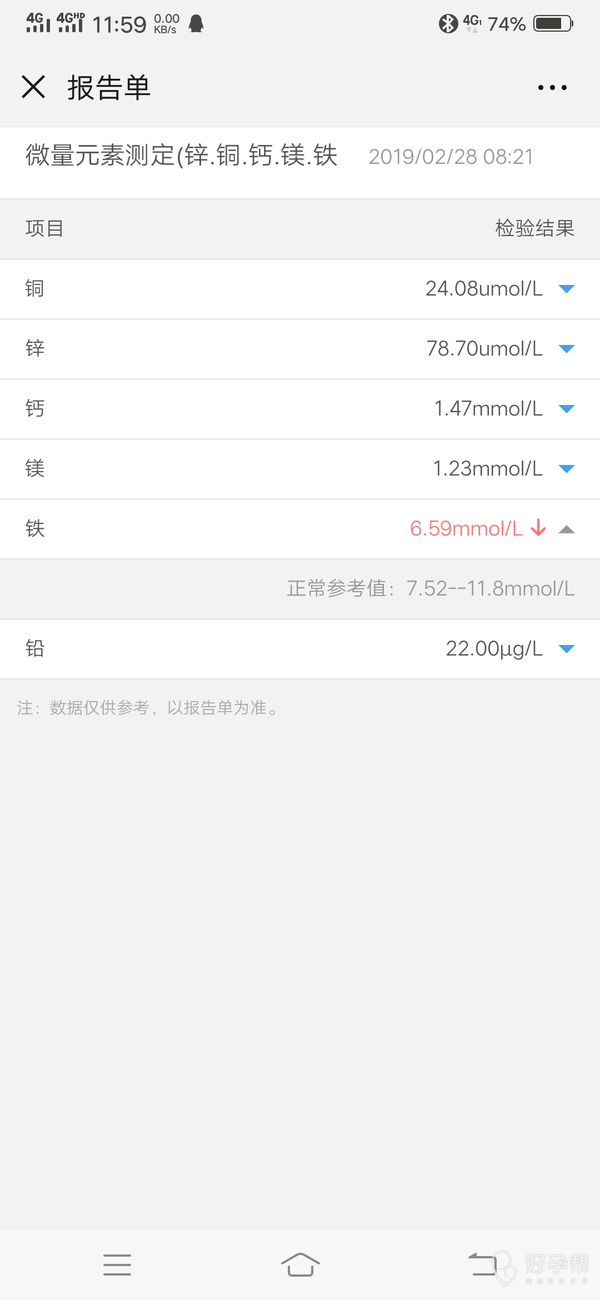Open the system recent apps menu

pyautogui.click(x=117, y=1265)
